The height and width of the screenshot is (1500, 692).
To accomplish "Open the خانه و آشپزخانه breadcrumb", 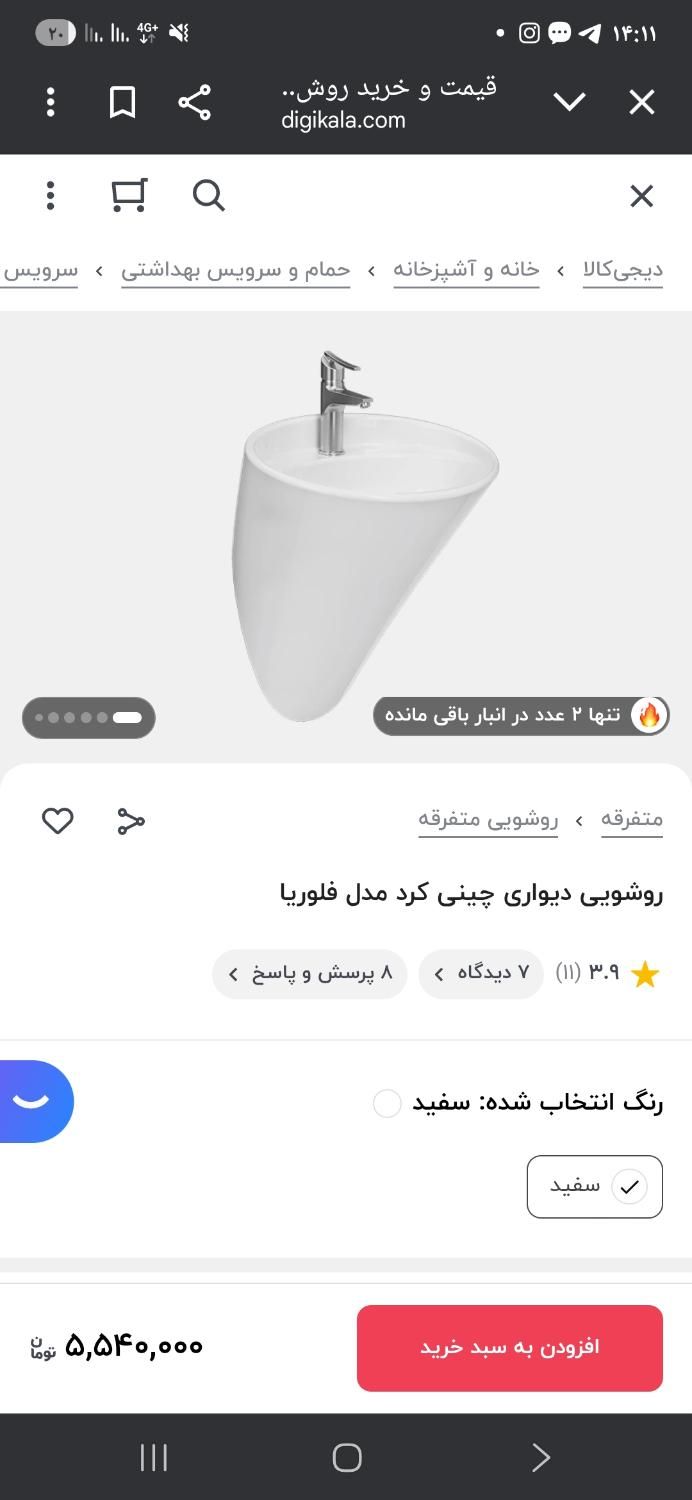I will (x=466, y=270).
